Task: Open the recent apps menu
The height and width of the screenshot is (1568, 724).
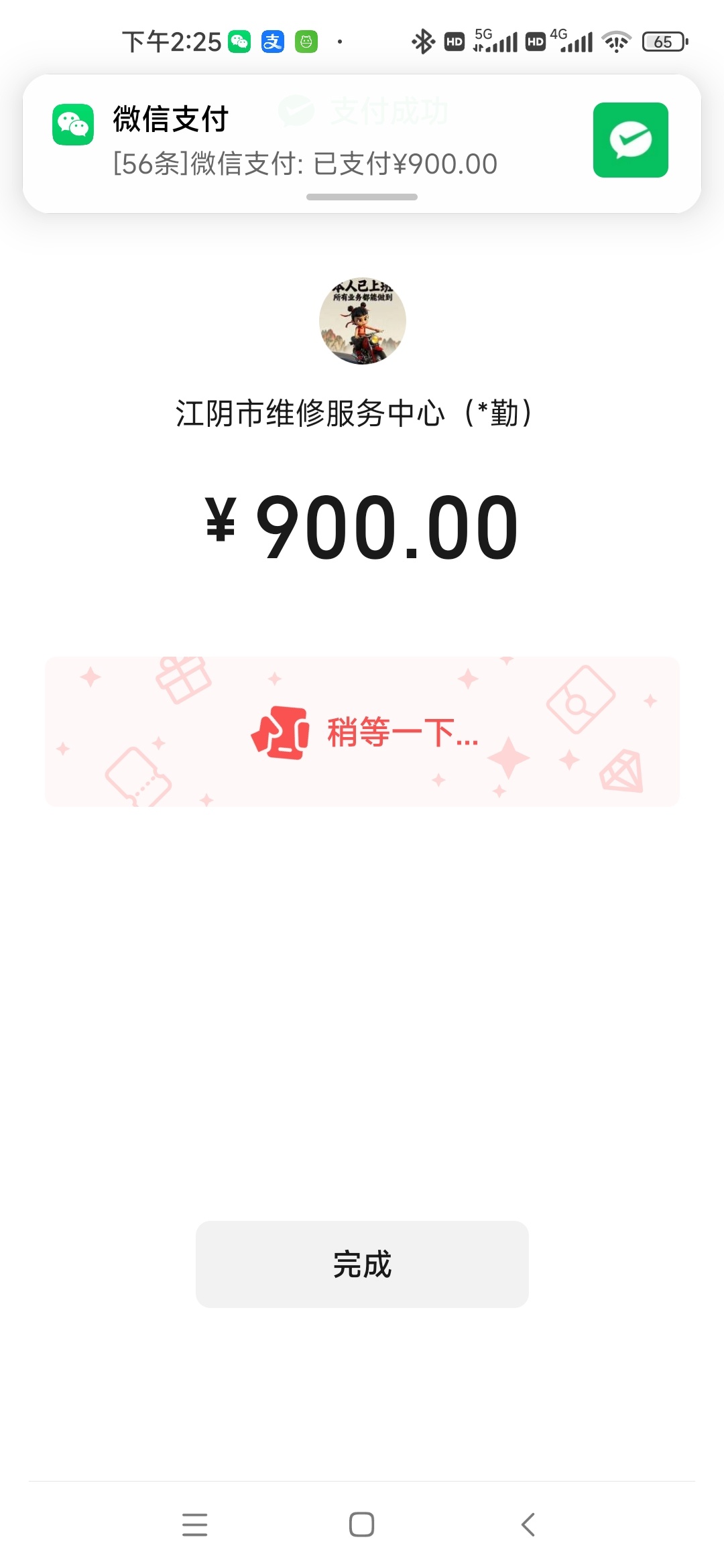Action: [194, 1524]
